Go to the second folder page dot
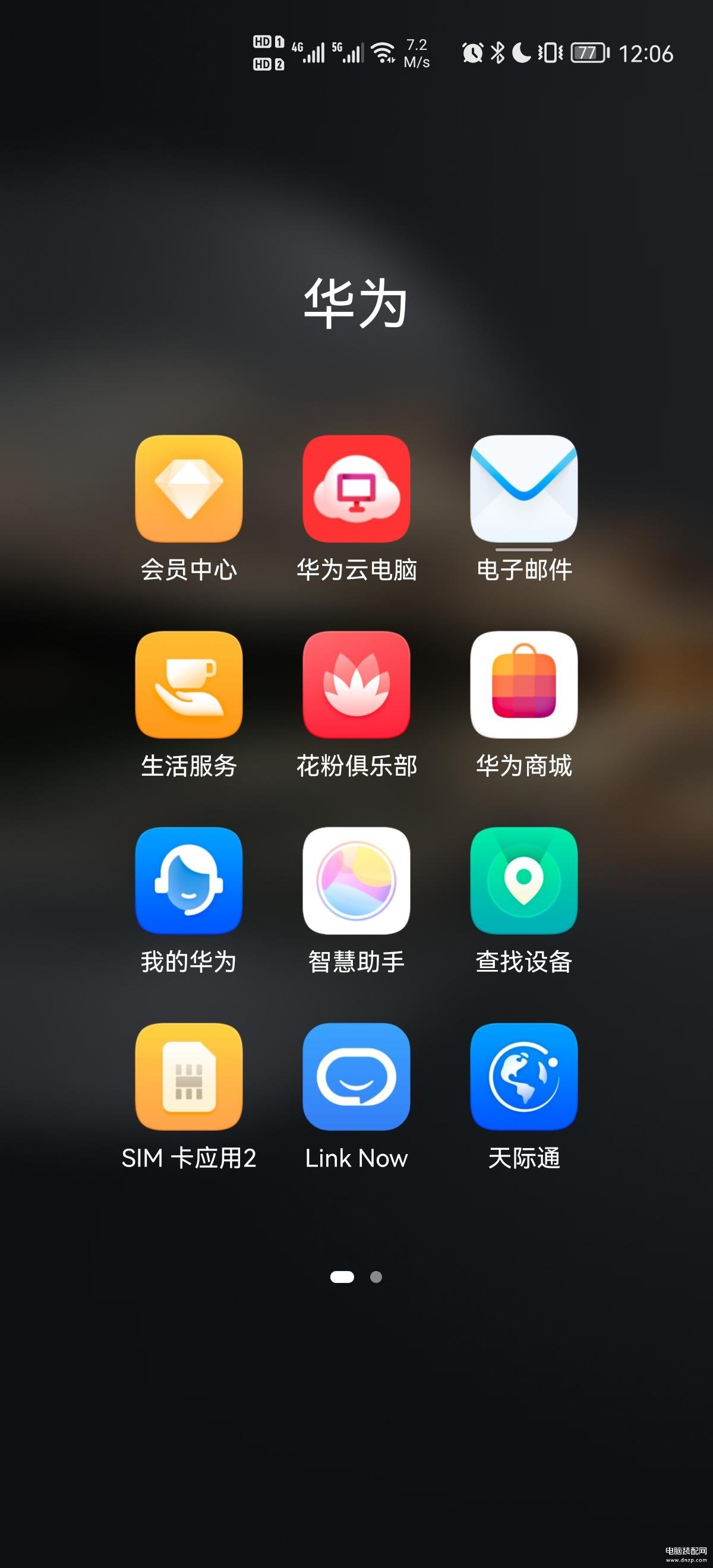This screenshot has width=713, height=1568. pyautogui.click(x=376, y=1277)
